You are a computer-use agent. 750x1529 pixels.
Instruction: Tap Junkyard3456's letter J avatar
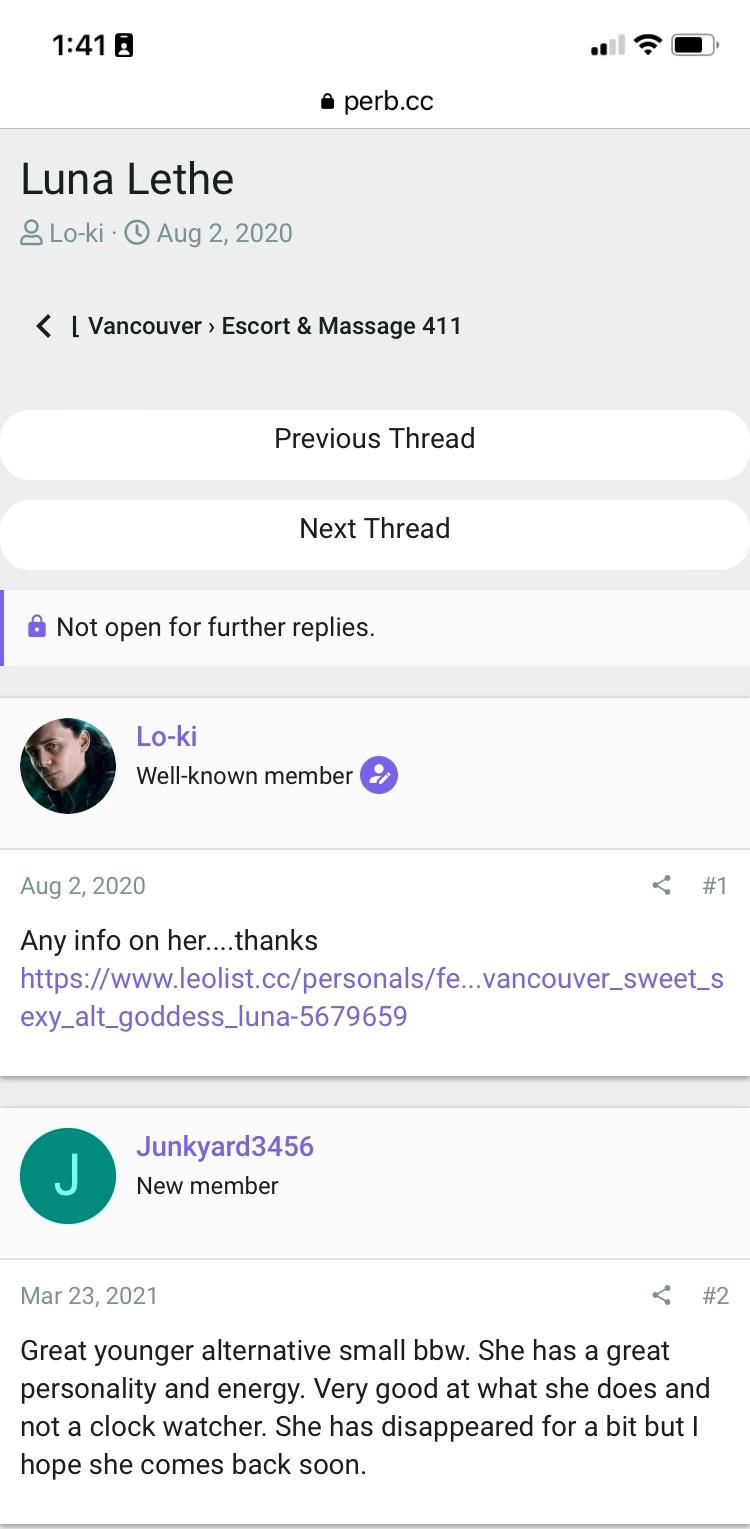point(68,1176)
